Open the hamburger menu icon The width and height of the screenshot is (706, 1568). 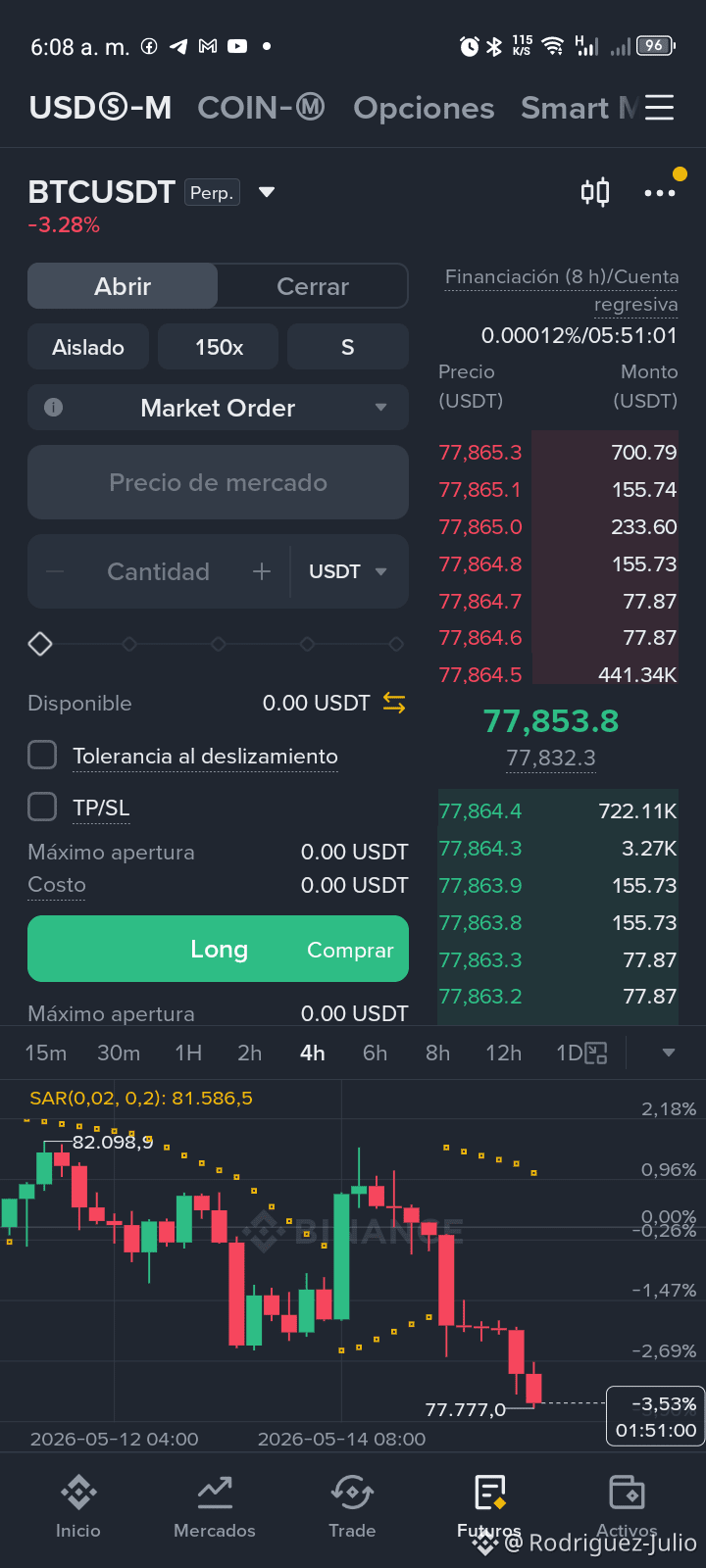(x=660, y=108)
